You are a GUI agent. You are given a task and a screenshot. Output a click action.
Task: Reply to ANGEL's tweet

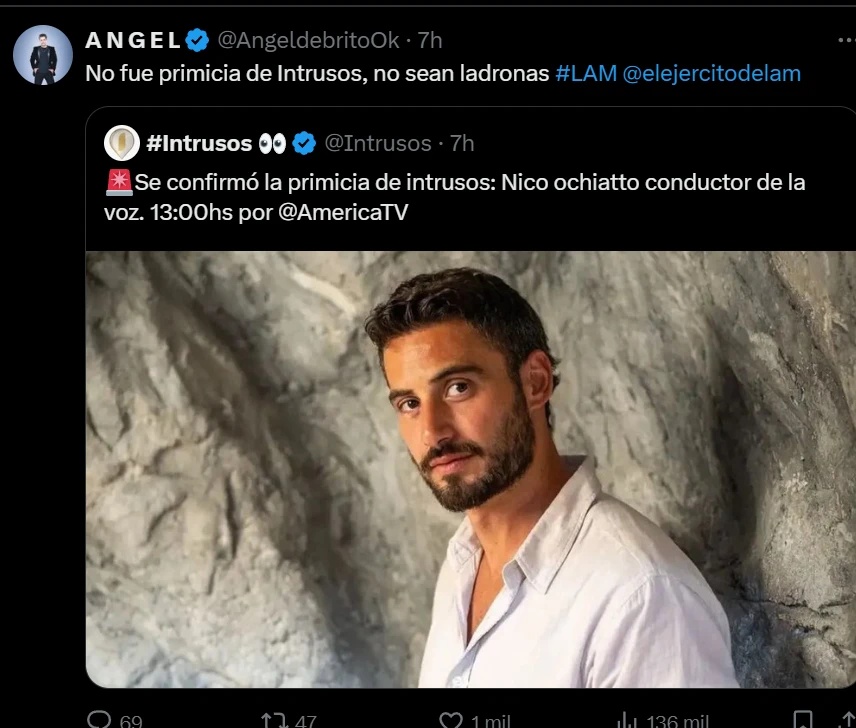(100, 720)
